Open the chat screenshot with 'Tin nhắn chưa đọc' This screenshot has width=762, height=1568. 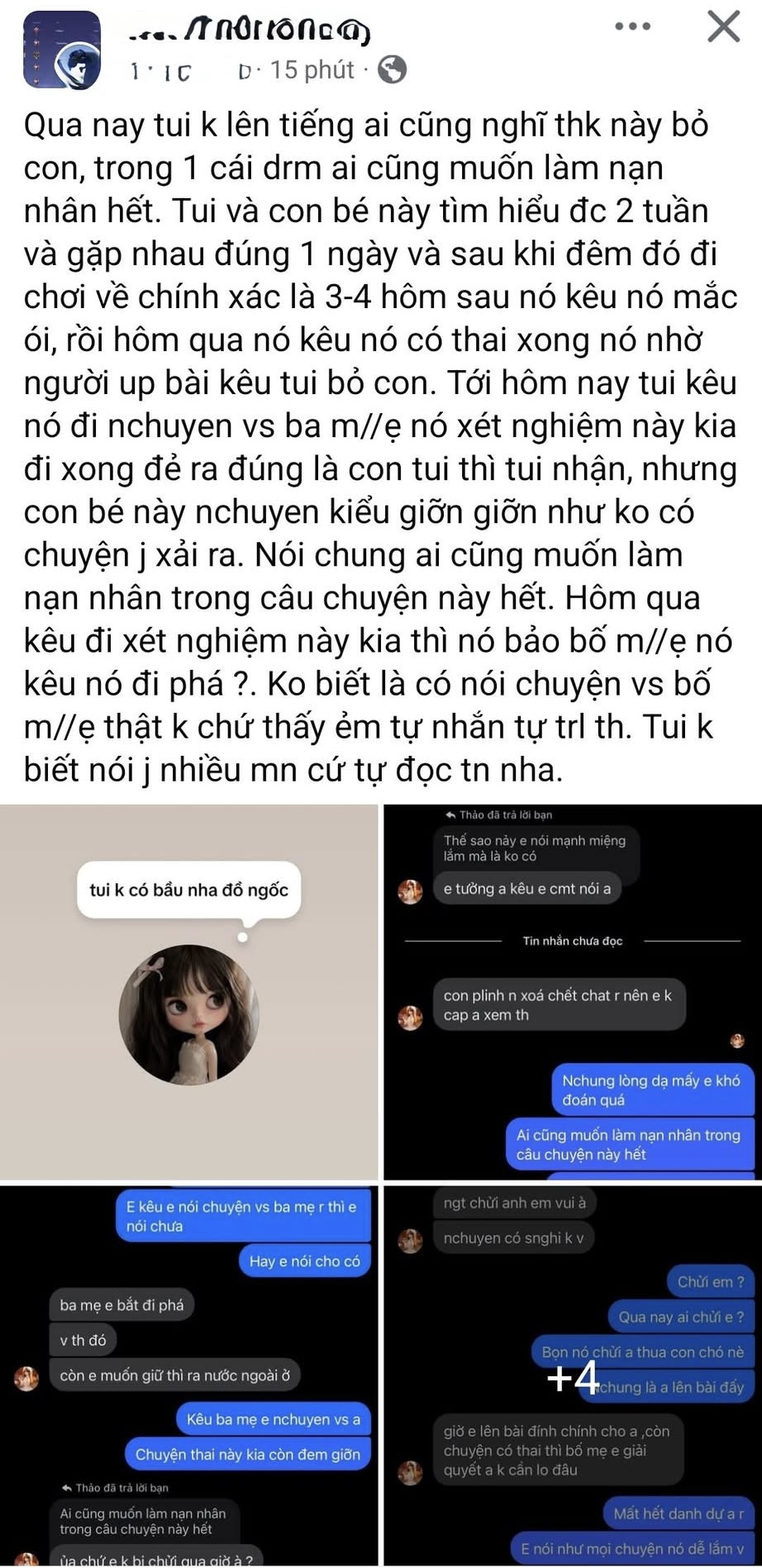(x=573, y=991)
